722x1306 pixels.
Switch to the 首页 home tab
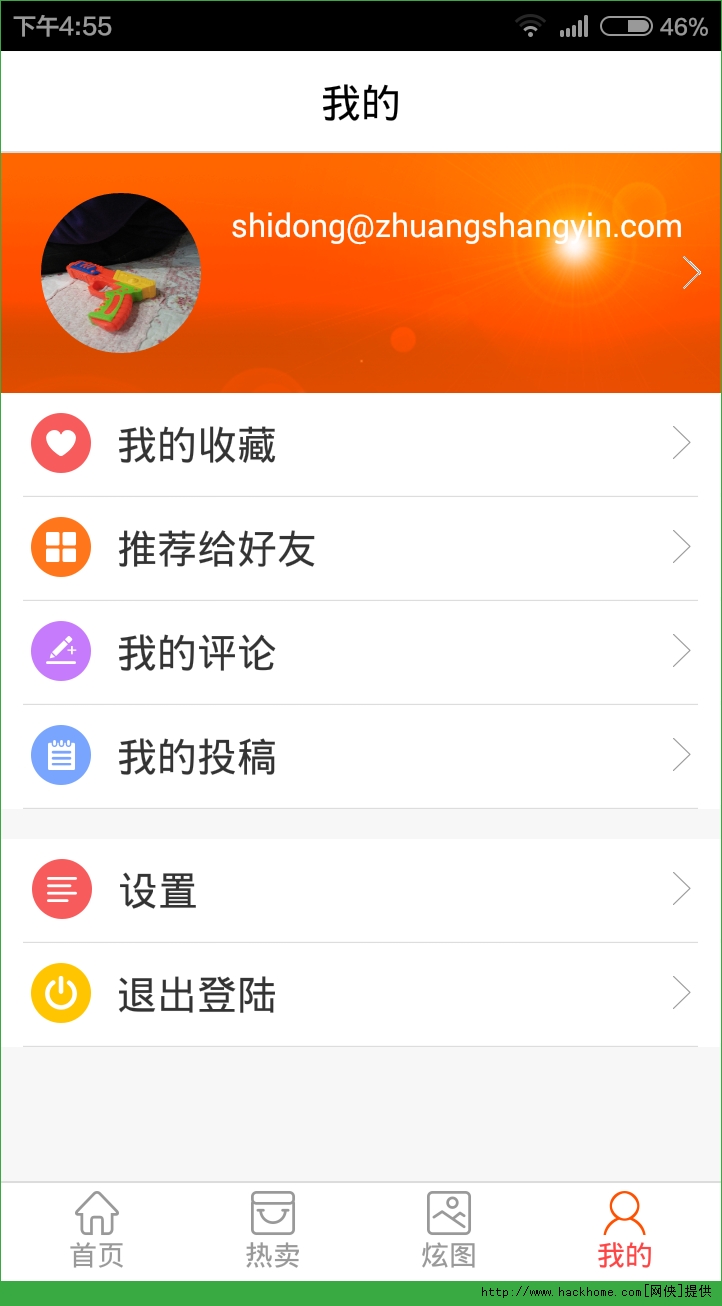click(97, 1230)
